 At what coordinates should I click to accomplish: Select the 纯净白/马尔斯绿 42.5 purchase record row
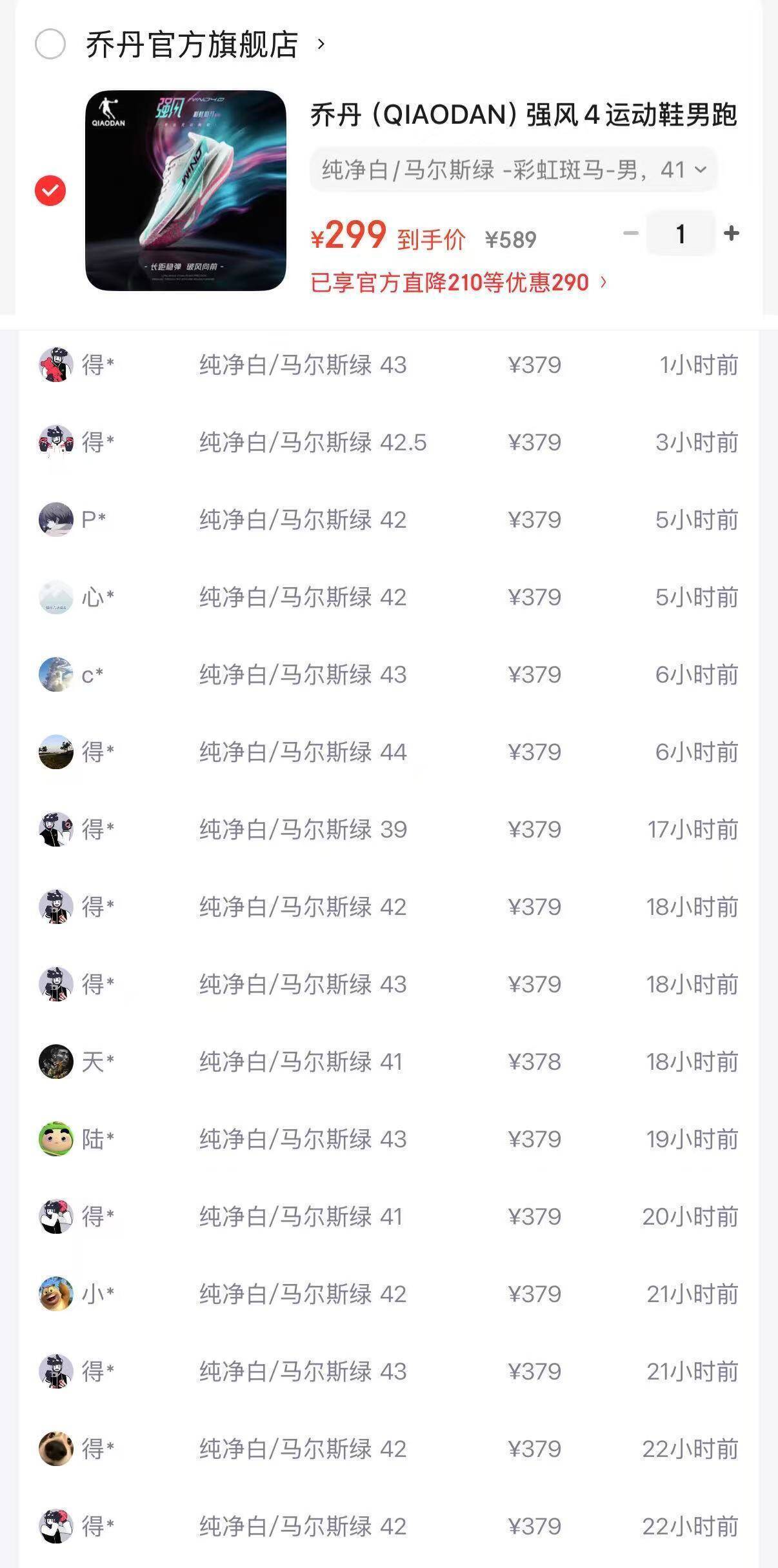(x=387, y=442)
